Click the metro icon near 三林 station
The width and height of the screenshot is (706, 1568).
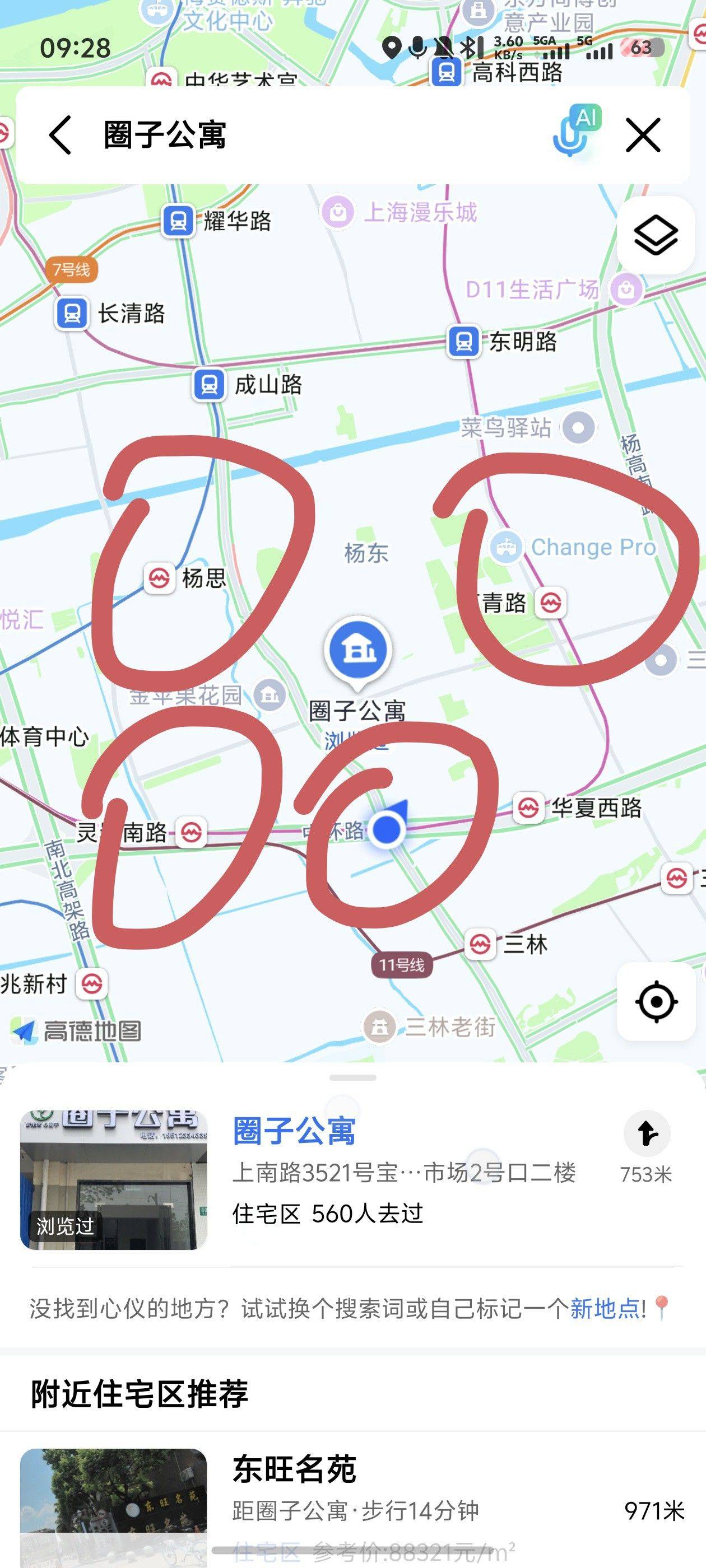click(x=481, y=944)
